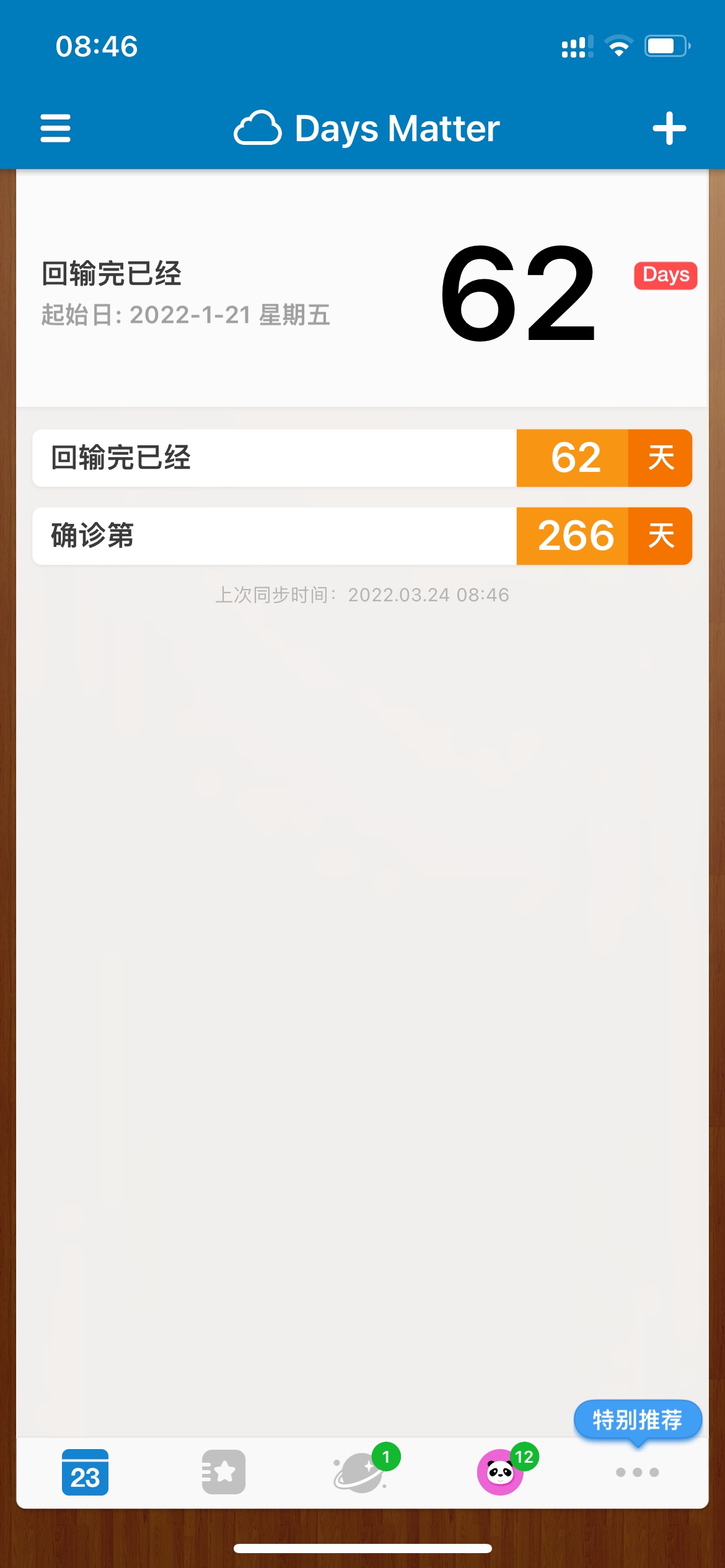
Task: Add a new event with plus icon
Action: click(669, 128)
